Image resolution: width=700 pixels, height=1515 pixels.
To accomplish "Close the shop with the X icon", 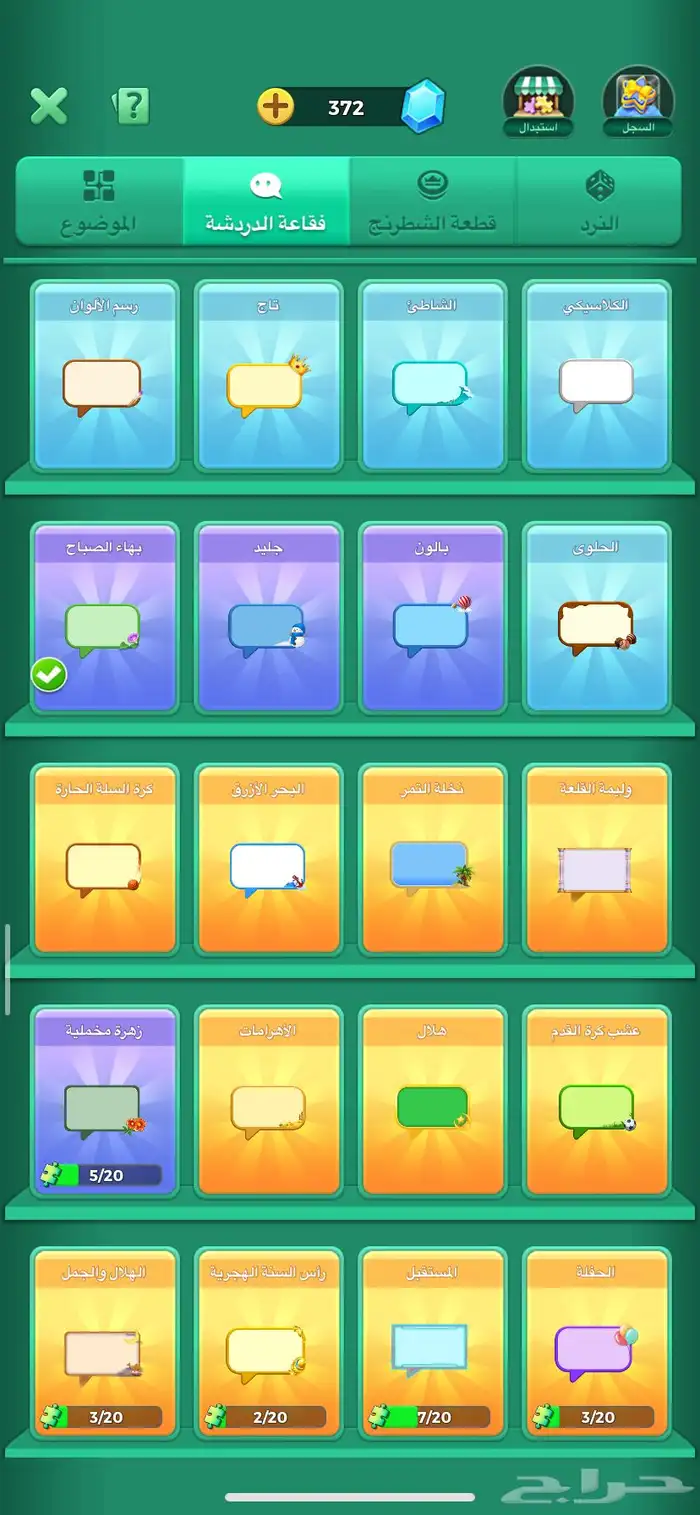I will click(x=48, y=105).
